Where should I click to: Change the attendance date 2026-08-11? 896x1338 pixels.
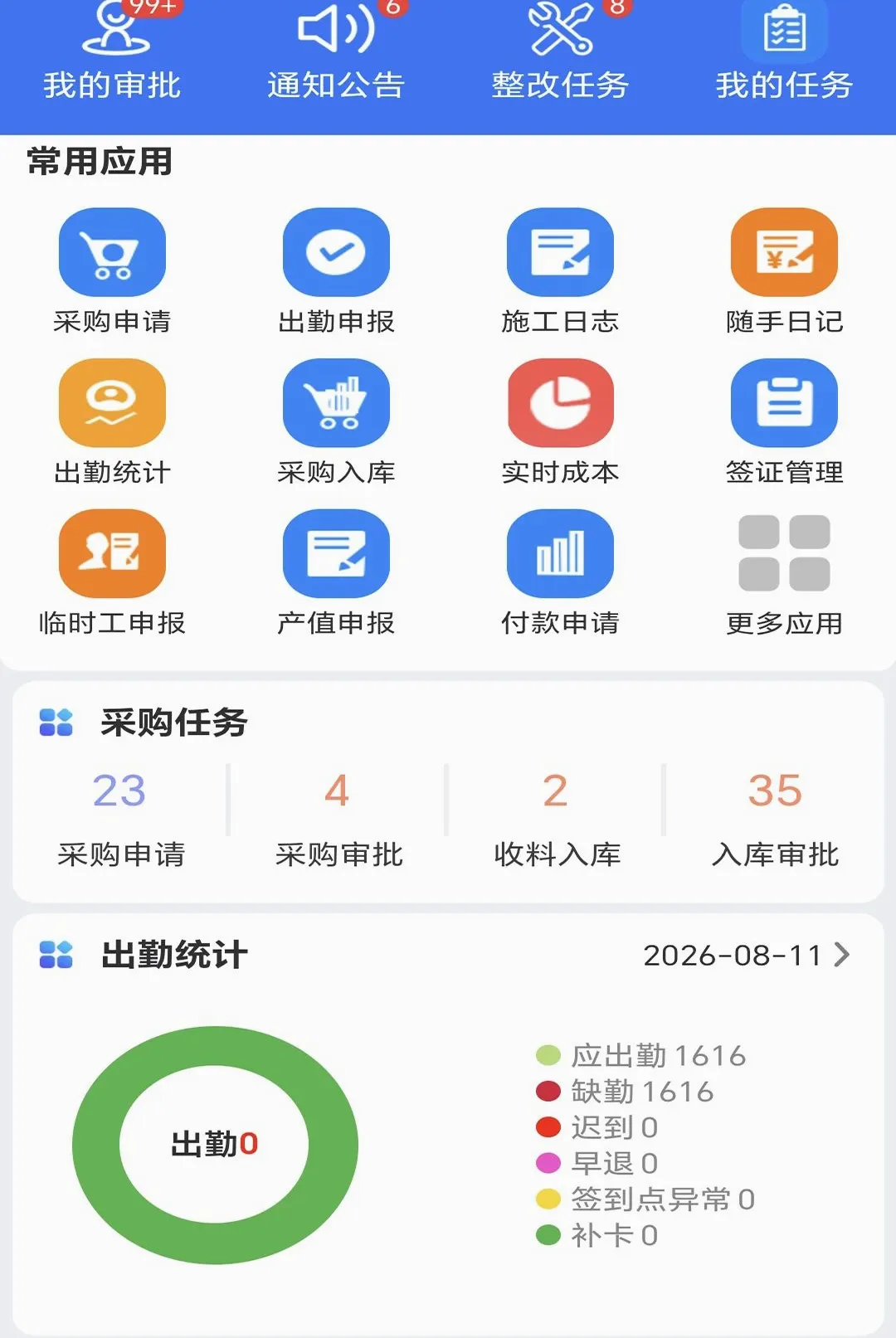click(x=747, y=955)
